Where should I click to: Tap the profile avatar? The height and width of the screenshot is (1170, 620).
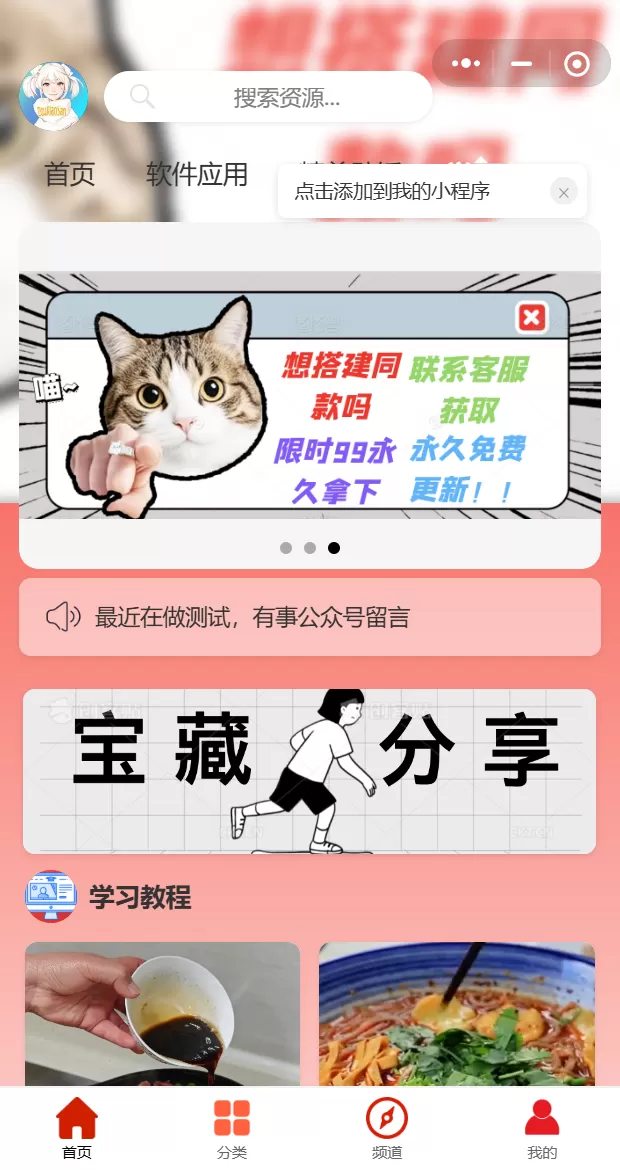54,96
